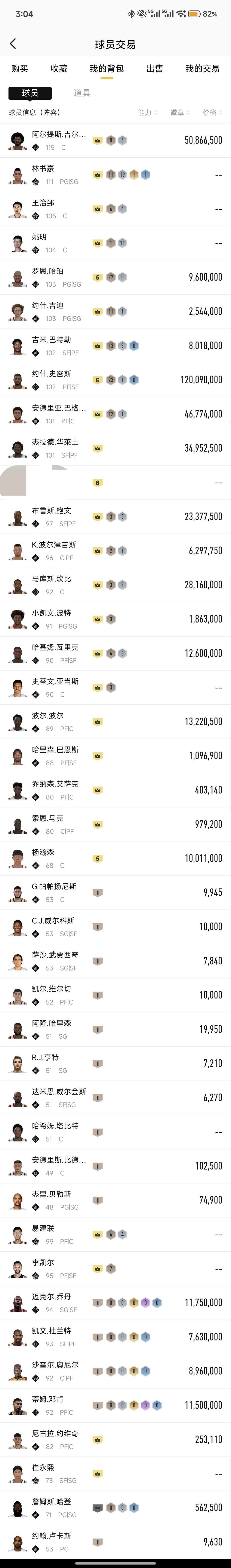Screen dimensions: 231x1568
Task: Tap the 王治郅 player row
Action: tap(115, 209)
